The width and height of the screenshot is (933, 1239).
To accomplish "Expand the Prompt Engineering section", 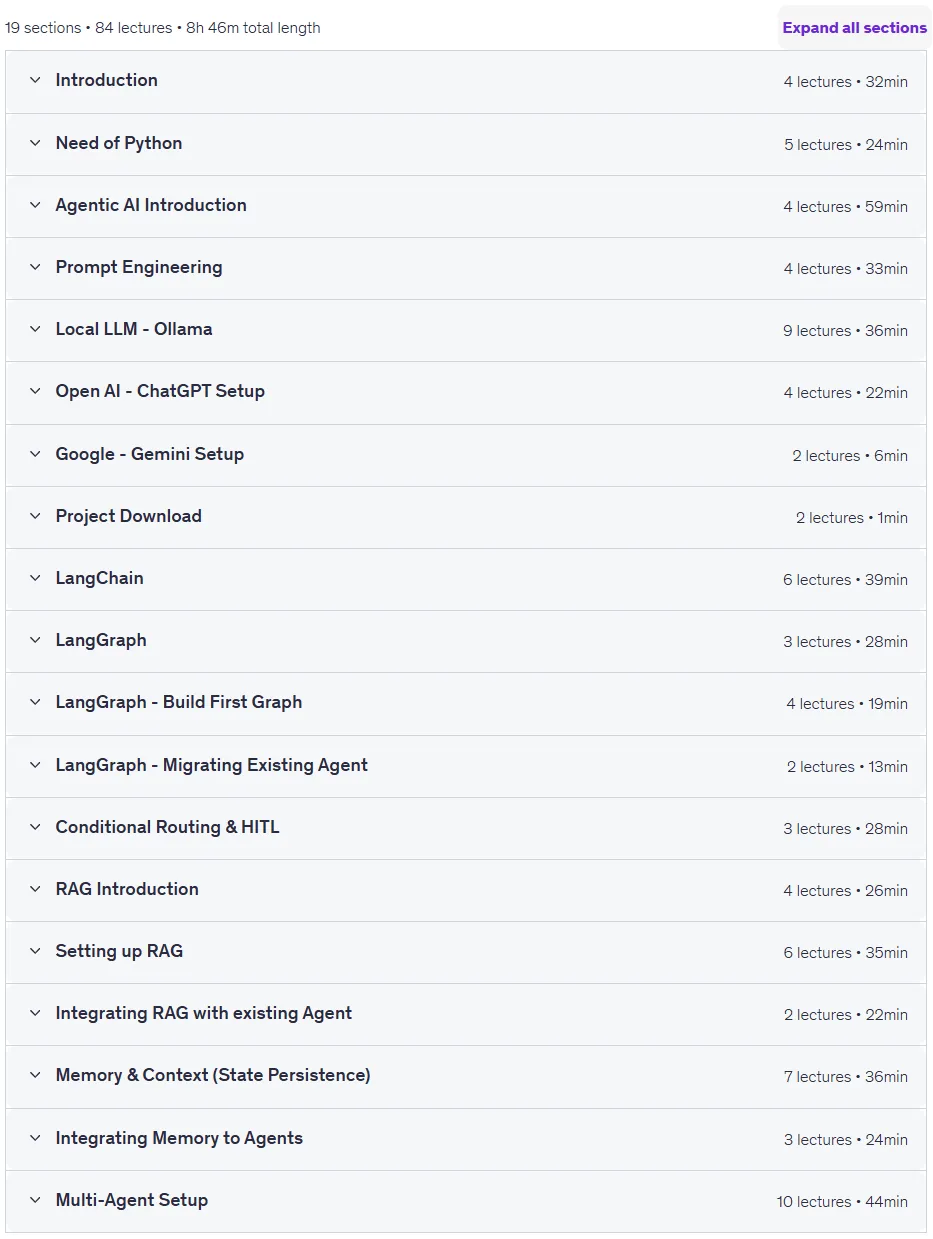I will (x=466, y=268).
